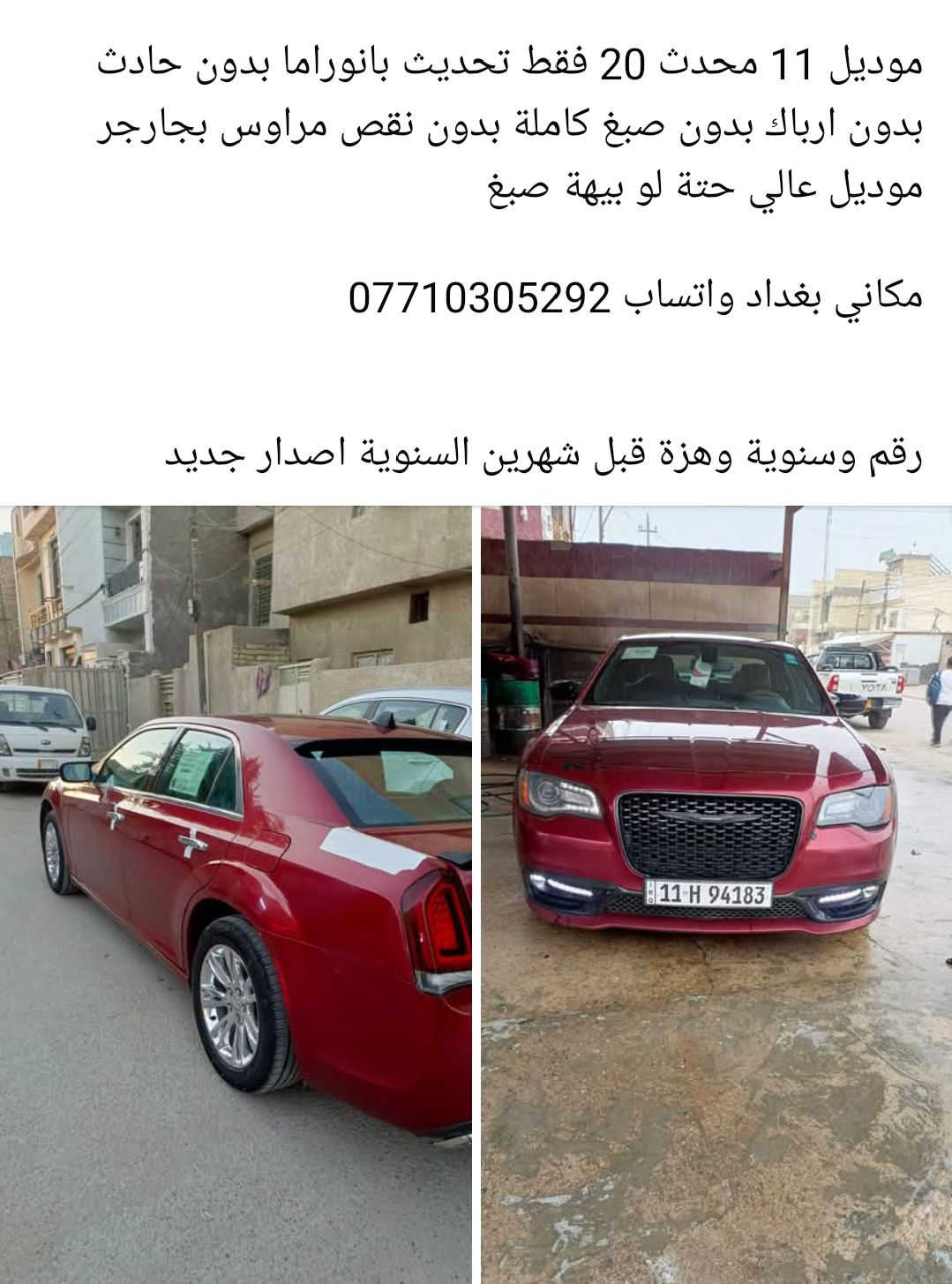The height and width of the screenshot is (1284, 952).
Task: Open the photo showing the car's rear side
Action: (236, 893)
